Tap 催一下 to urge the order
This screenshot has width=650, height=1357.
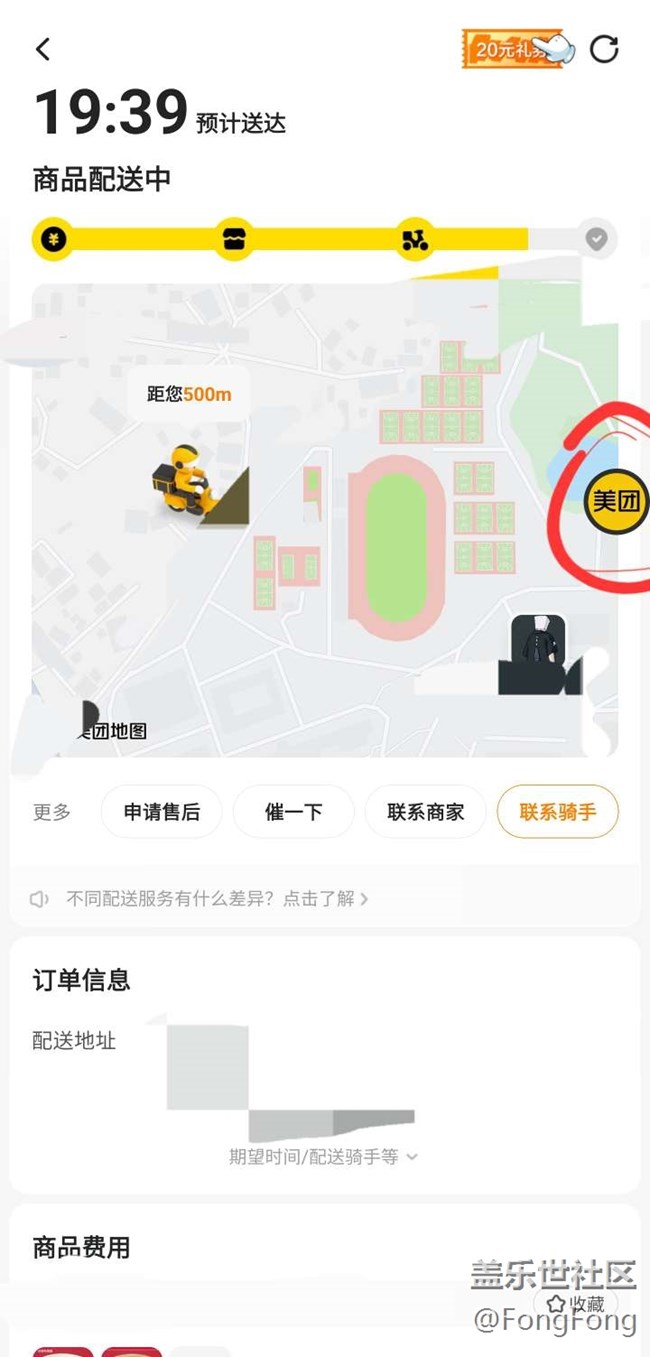coord(293,811)
